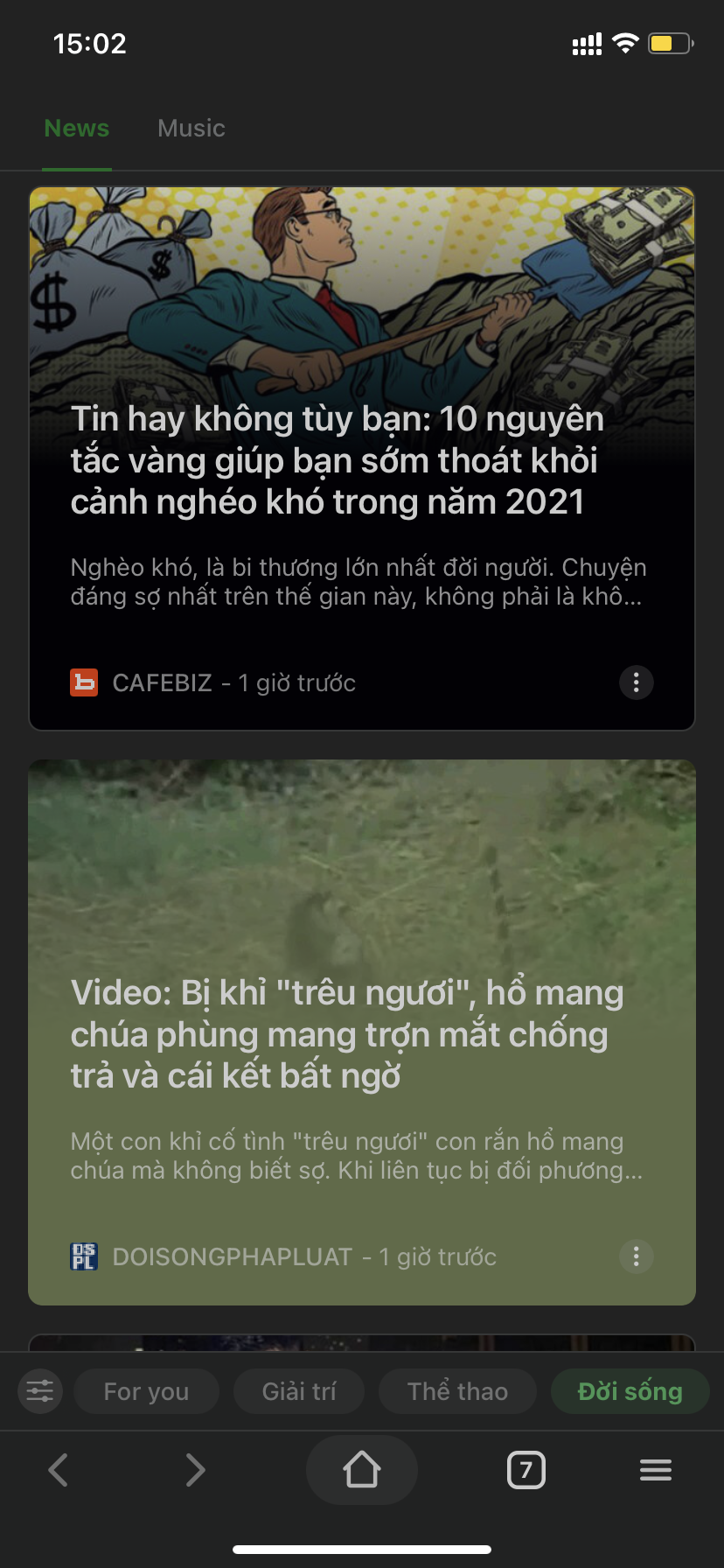Open options menu on the CAFEBIZ article
724x1568 pixels.
636,682
